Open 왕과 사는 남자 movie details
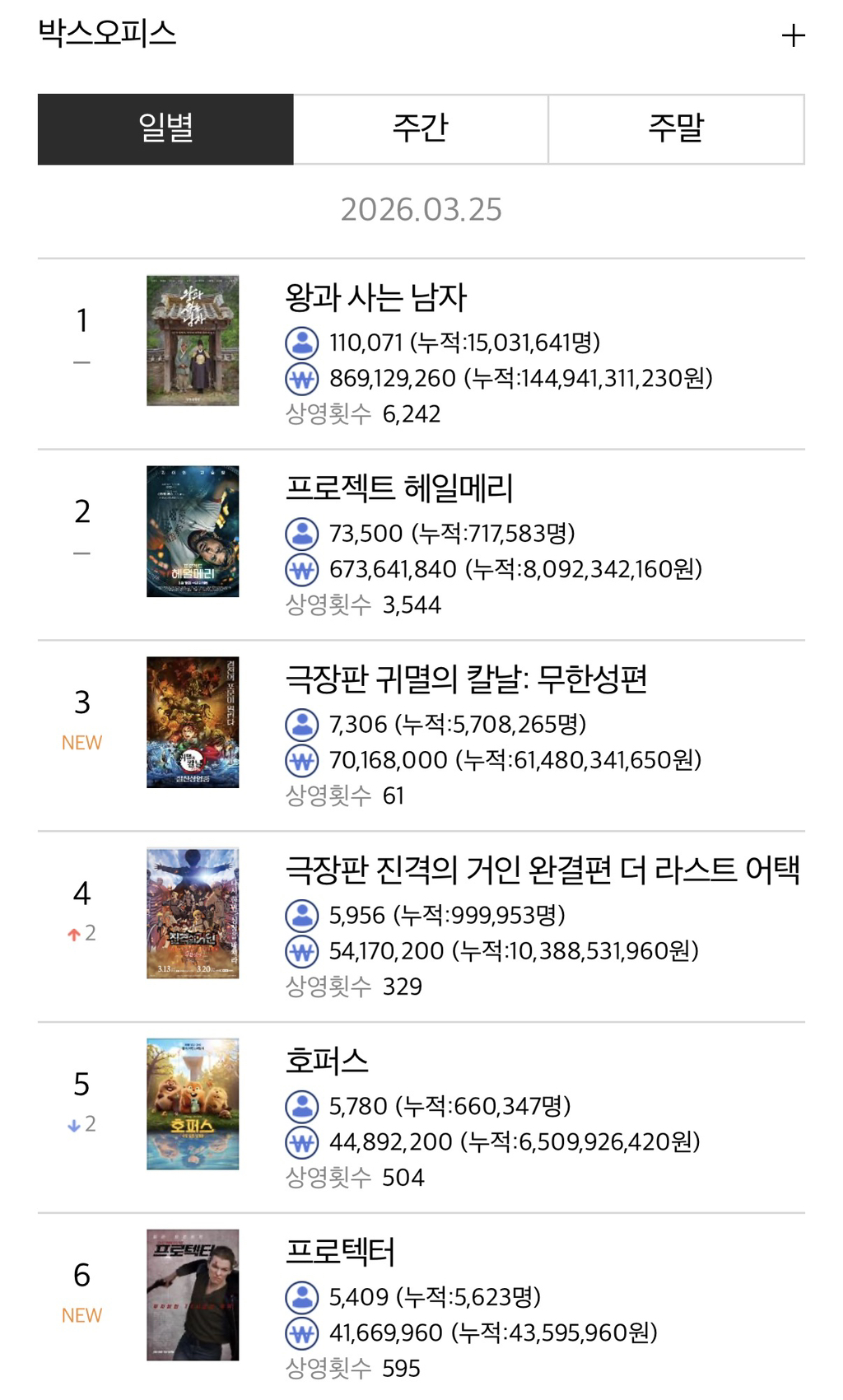The image size is (843, 1400). click(x=421, y=354)
